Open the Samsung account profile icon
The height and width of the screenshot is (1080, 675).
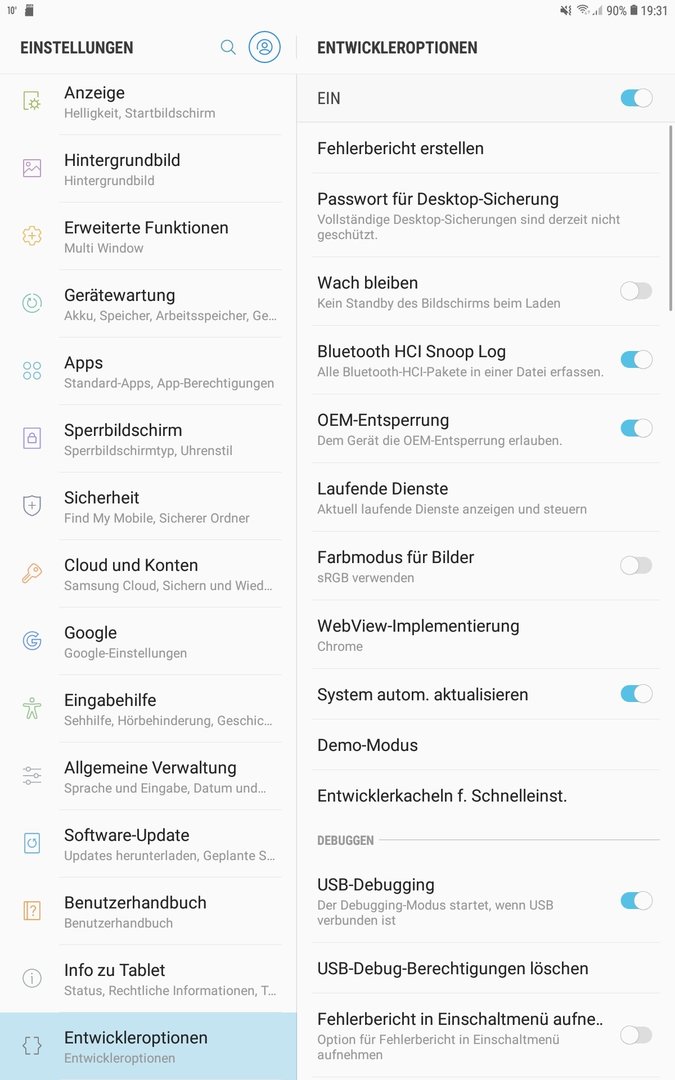coord(264,47)
